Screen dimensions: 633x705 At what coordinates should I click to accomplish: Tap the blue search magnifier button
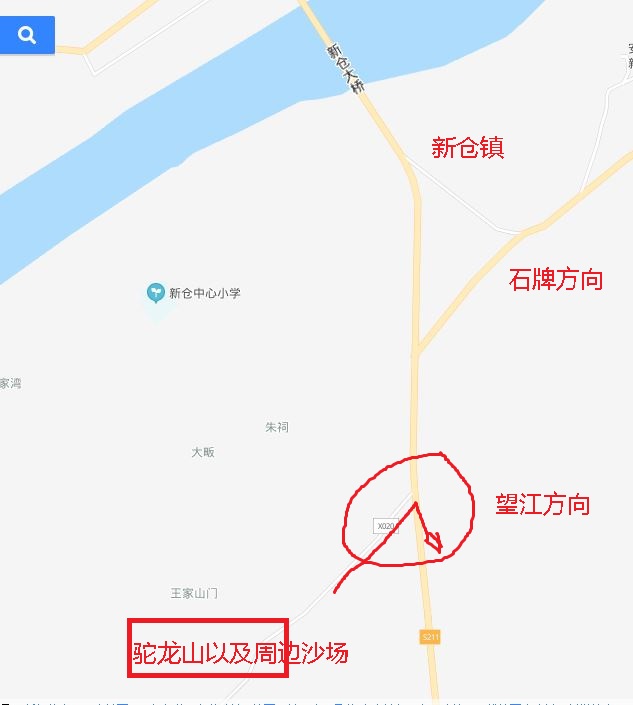[x=27, y=36]
